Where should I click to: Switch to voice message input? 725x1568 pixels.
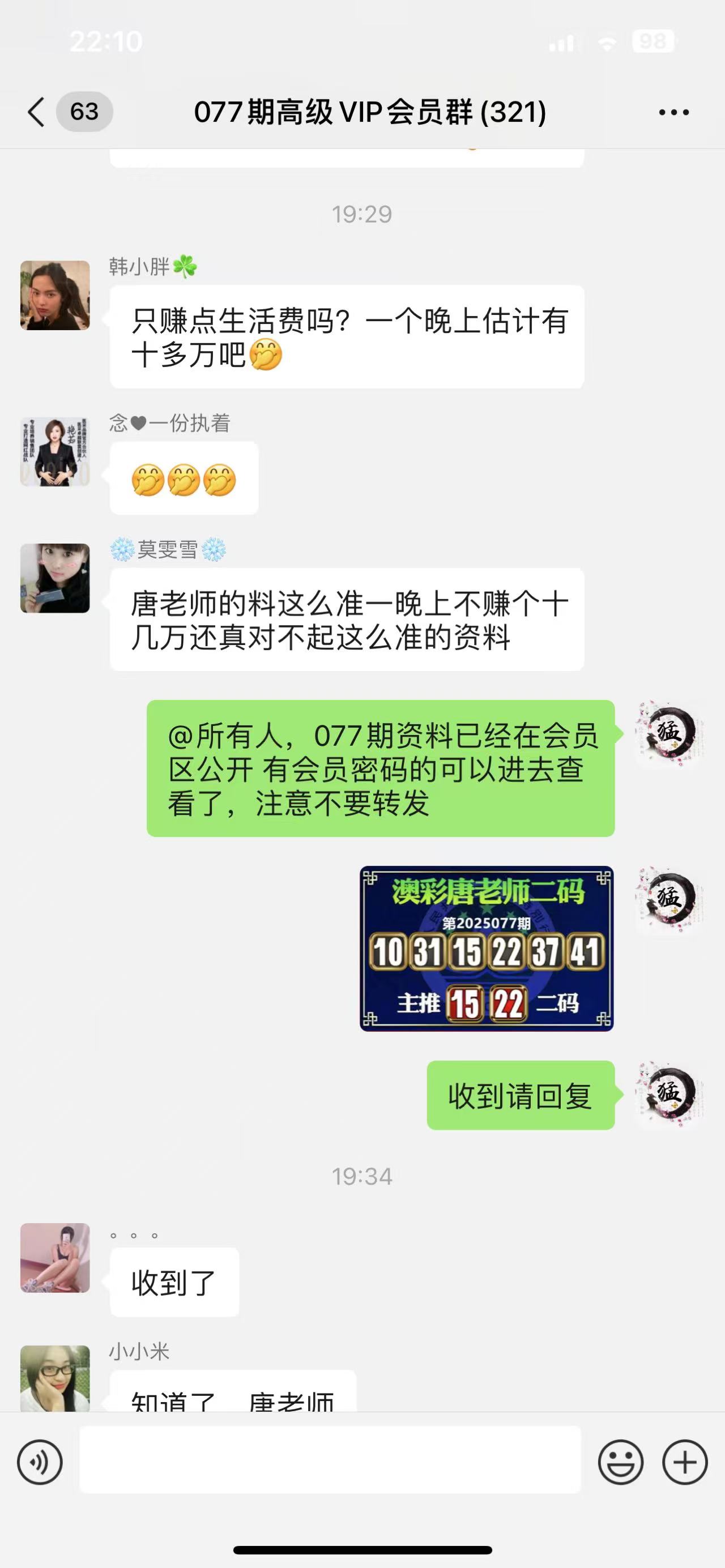40,1462
